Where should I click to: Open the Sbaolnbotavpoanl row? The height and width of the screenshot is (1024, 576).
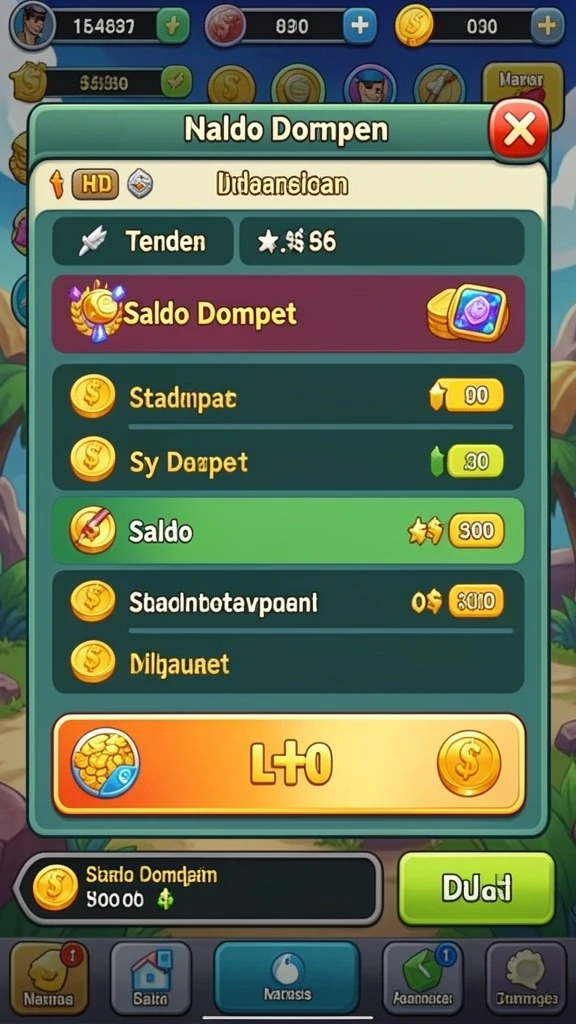coord(288,602)
